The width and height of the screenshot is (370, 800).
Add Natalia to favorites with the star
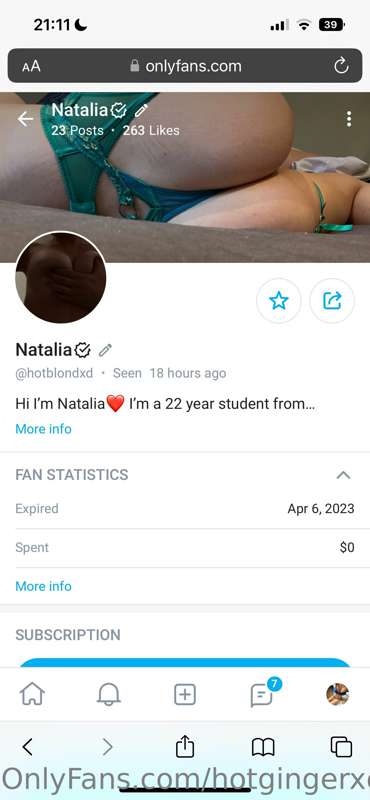tap(279, 301)
